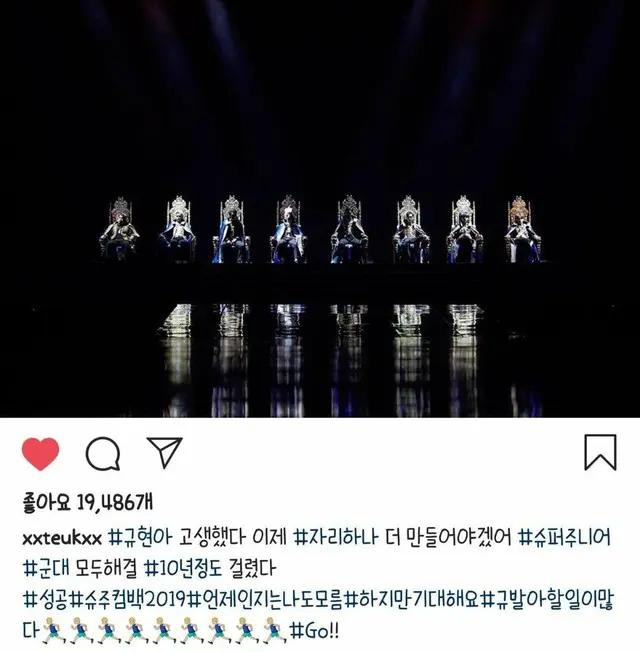Open the comment bubble icon
Screen dimensions: 640x652
(x=102, y=455)
